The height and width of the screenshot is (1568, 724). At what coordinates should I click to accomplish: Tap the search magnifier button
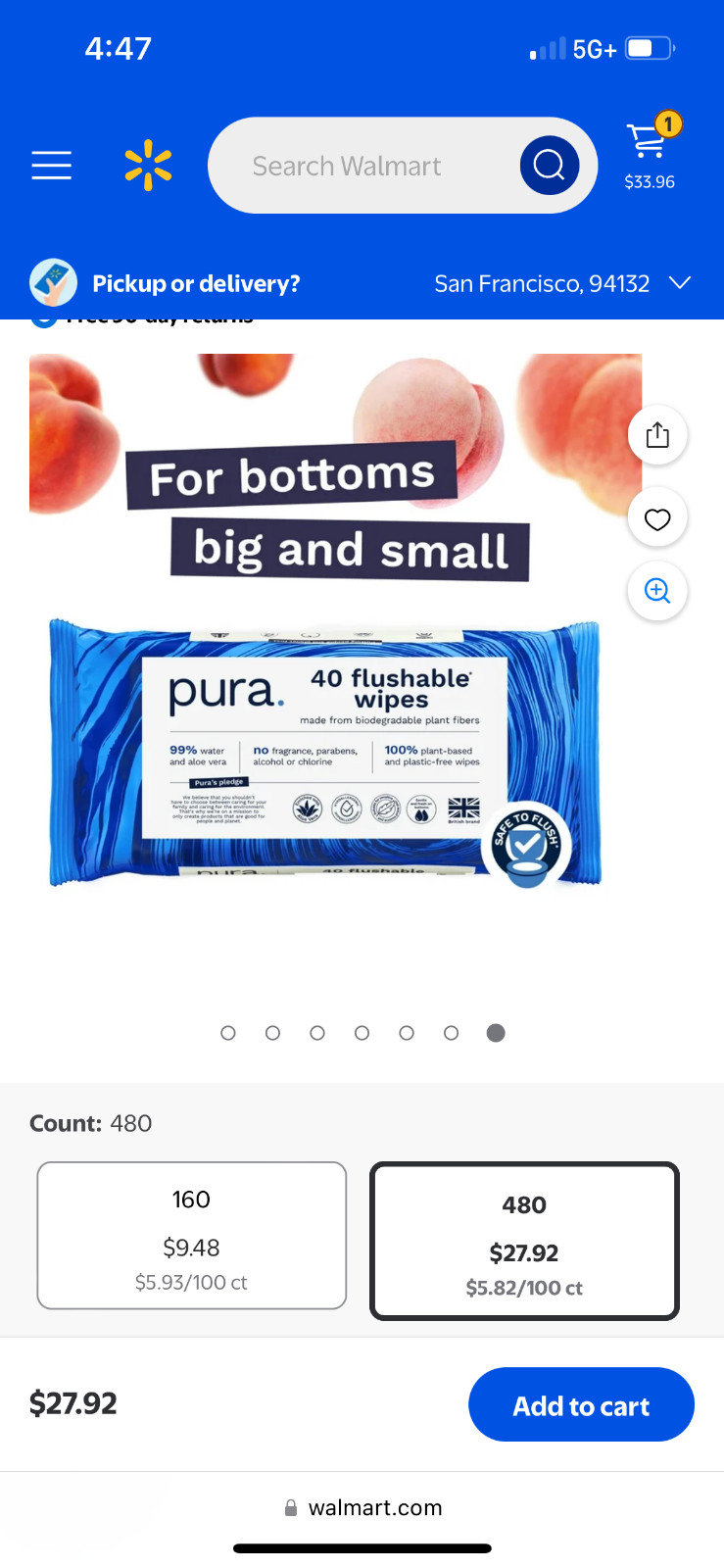[x=549, y=166]
